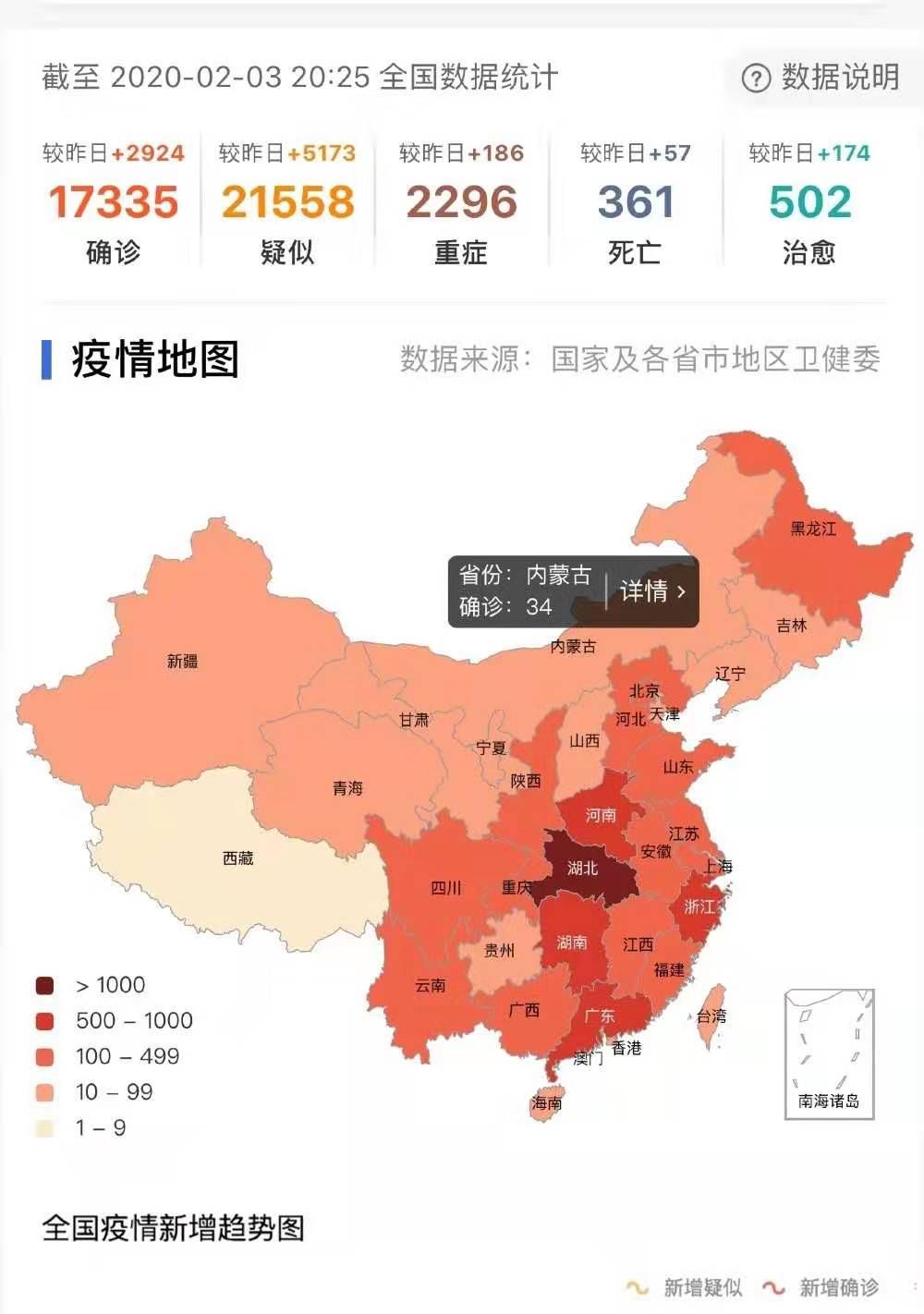Image resolution: width=924 pixels, height=1314 pixels.
Task: Select 青海 province on the map
Action: tap(347, 788)
